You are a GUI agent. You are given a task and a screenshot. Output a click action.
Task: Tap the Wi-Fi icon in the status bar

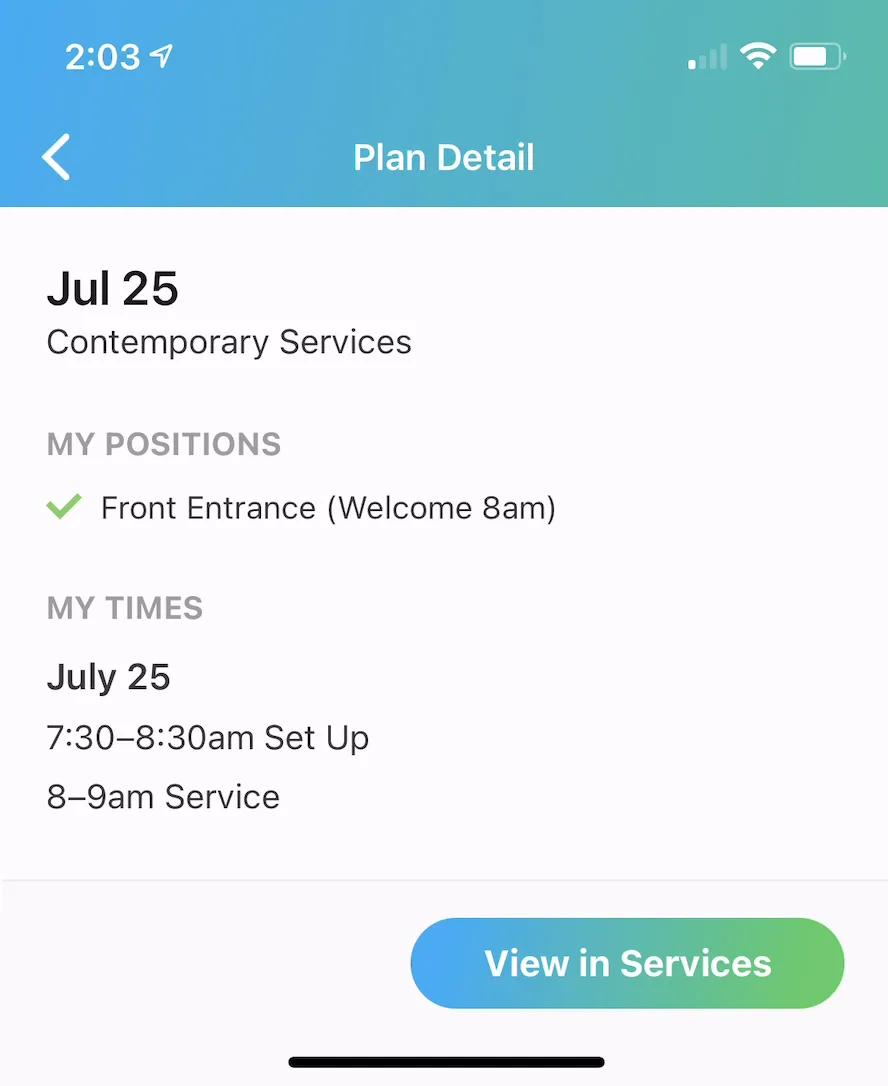click(758, 56)
